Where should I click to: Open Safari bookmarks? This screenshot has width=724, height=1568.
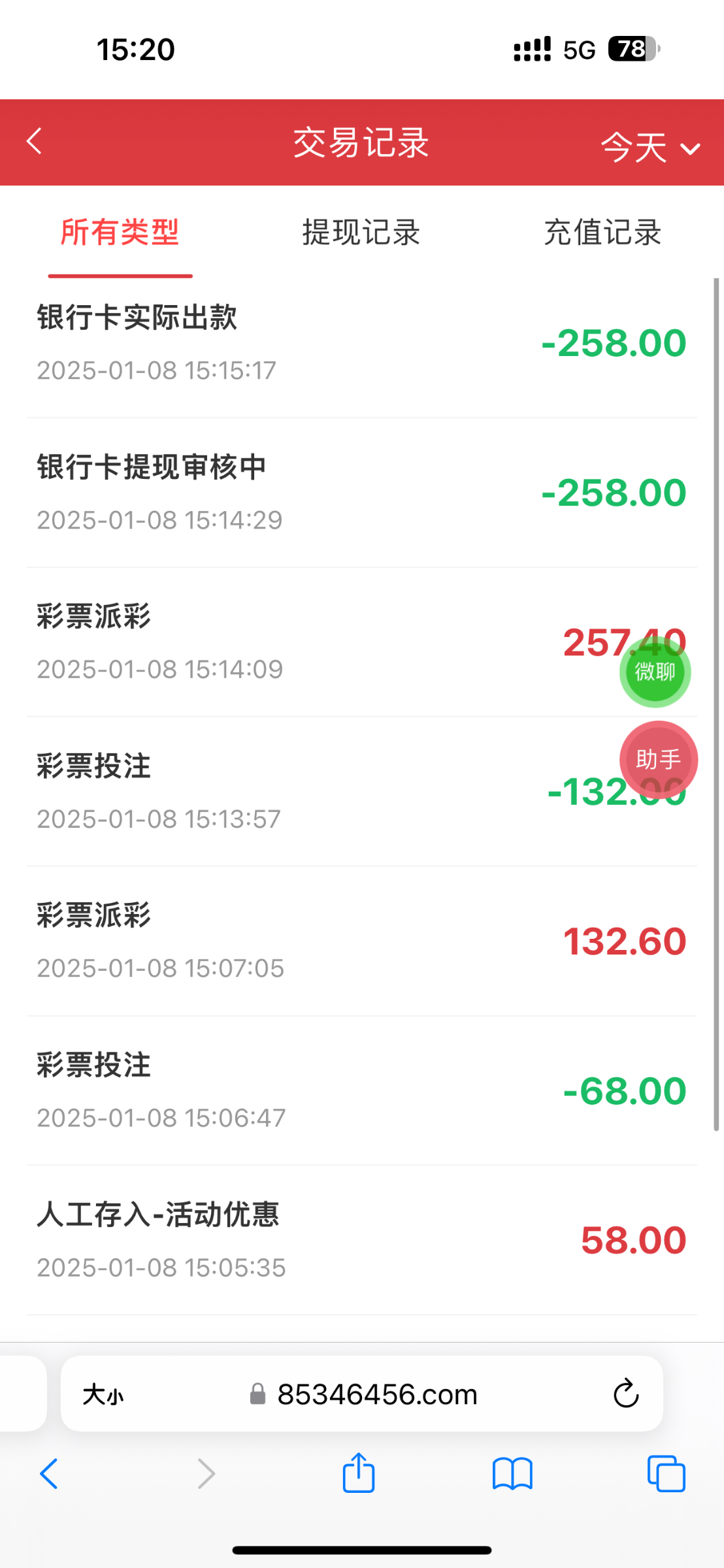click(x=512, y=1474)
